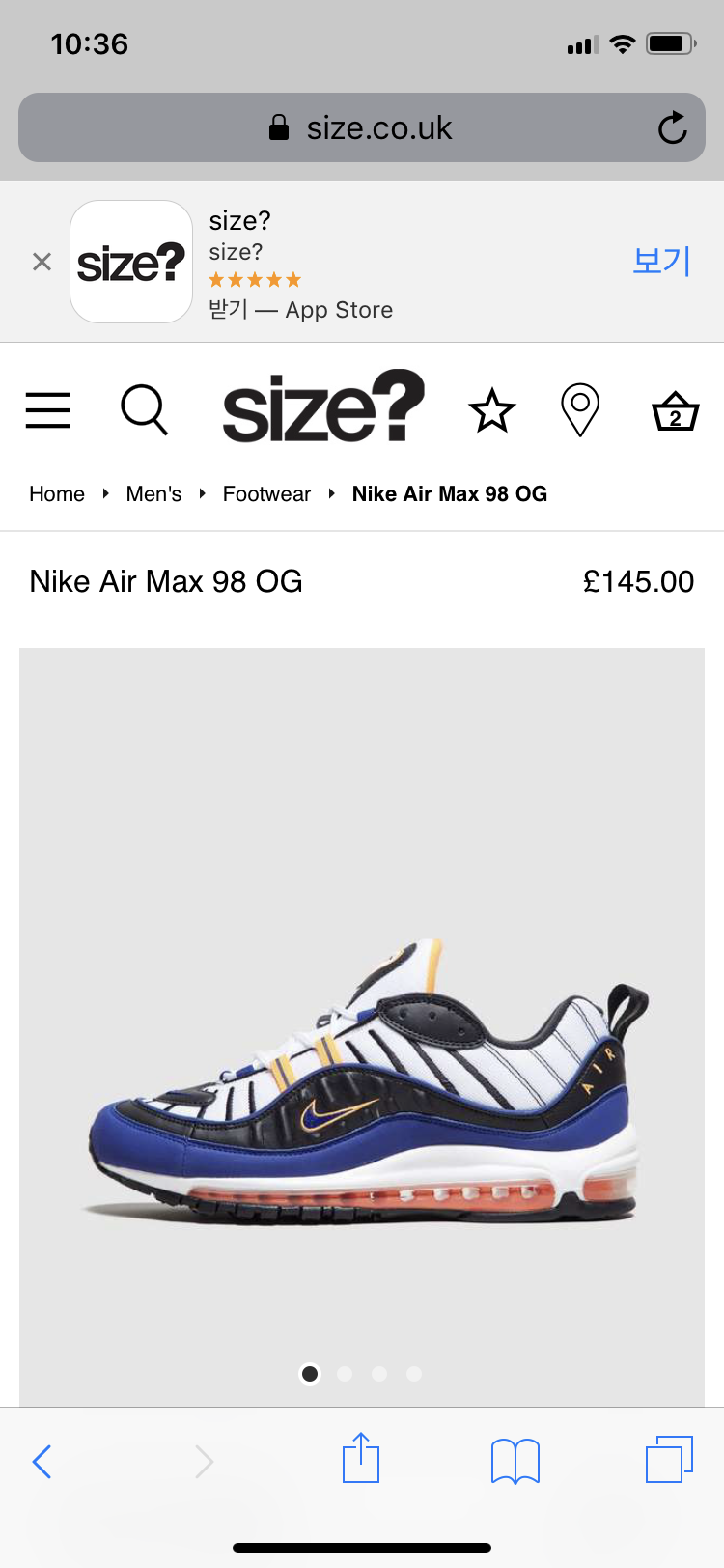Show open Safari tabs
Screen dimensions: 724x1568
point(669,1459)
